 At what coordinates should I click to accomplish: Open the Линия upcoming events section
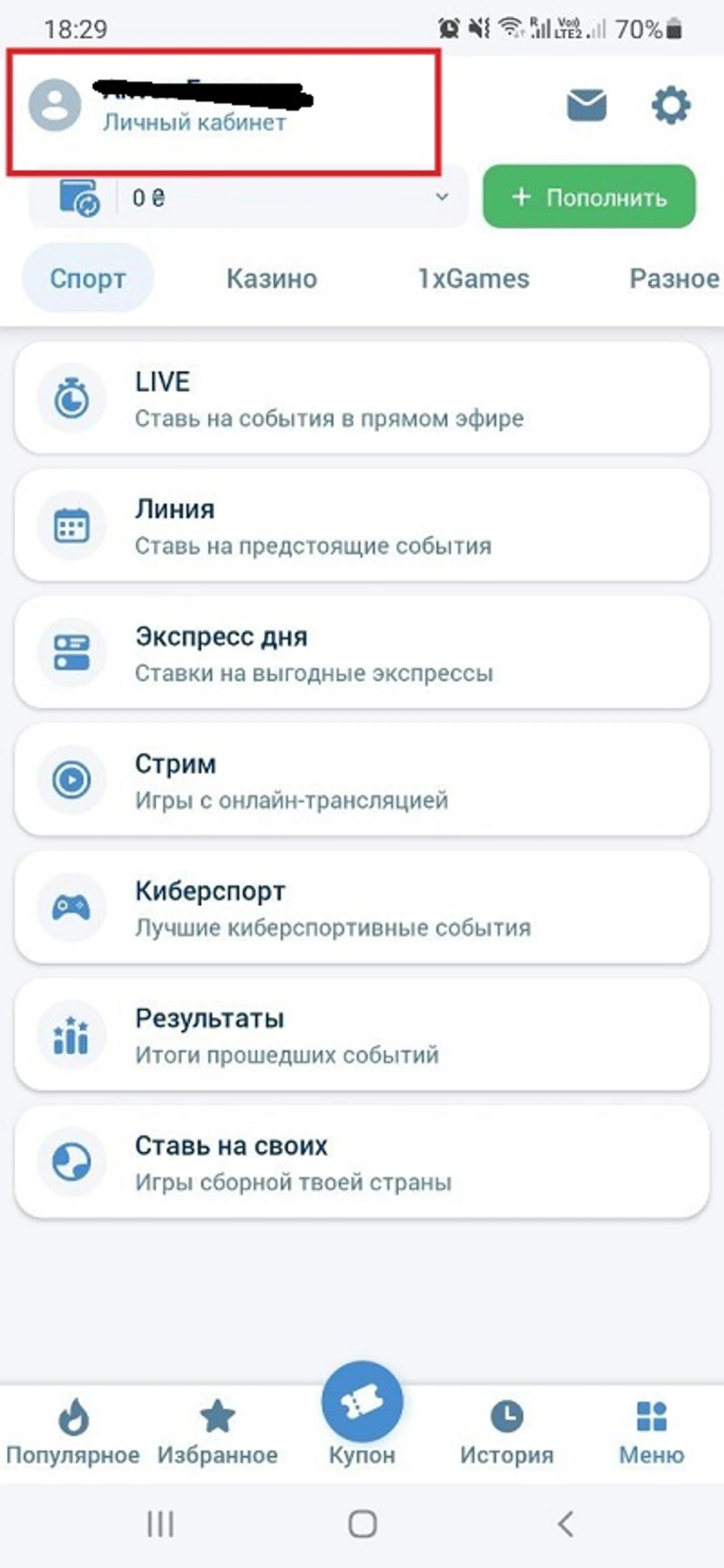coord(362,526)
